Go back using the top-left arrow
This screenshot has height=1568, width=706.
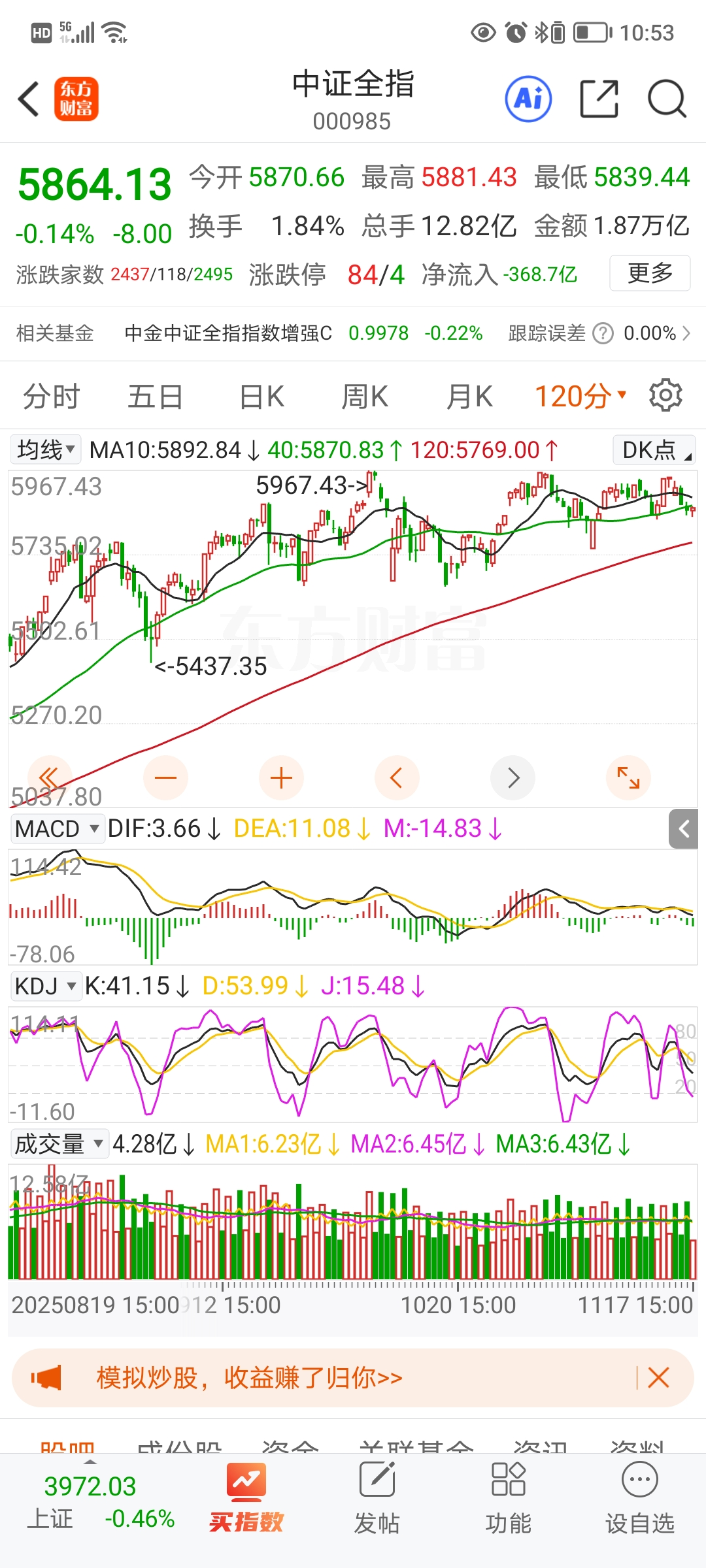pyautogui.click(x=29, y=99)
